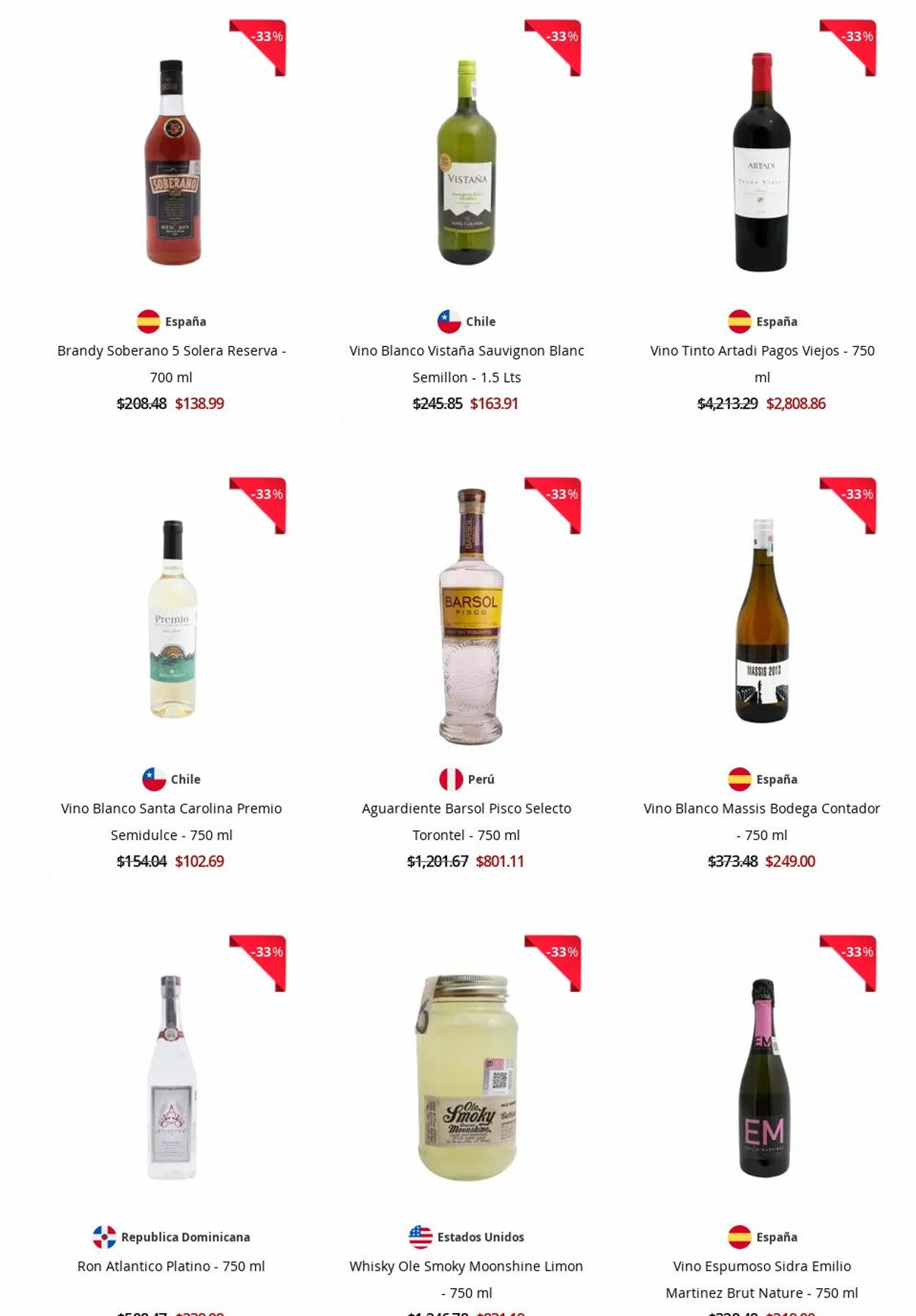
Task: Click the Vistaña Sauvignon Blanc bottle image
Action: [x=467, y=169]
